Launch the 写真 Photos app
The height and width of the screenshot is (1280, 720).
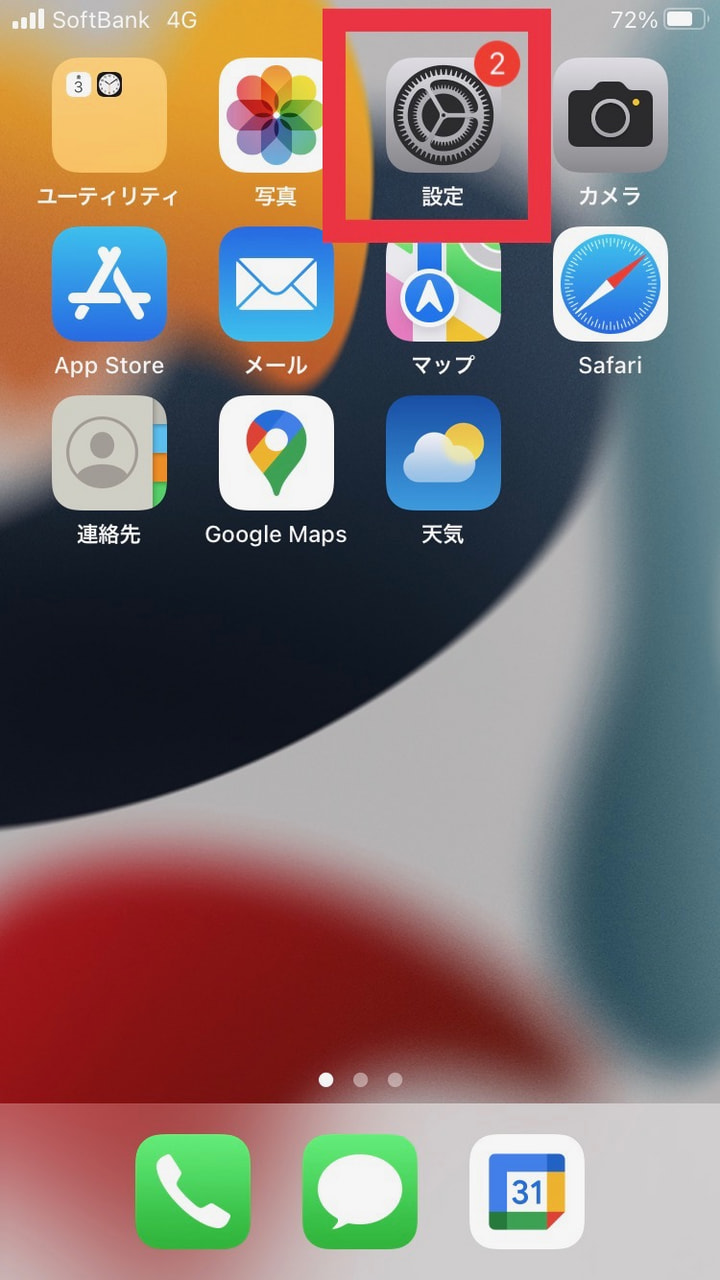click(276, 115)
